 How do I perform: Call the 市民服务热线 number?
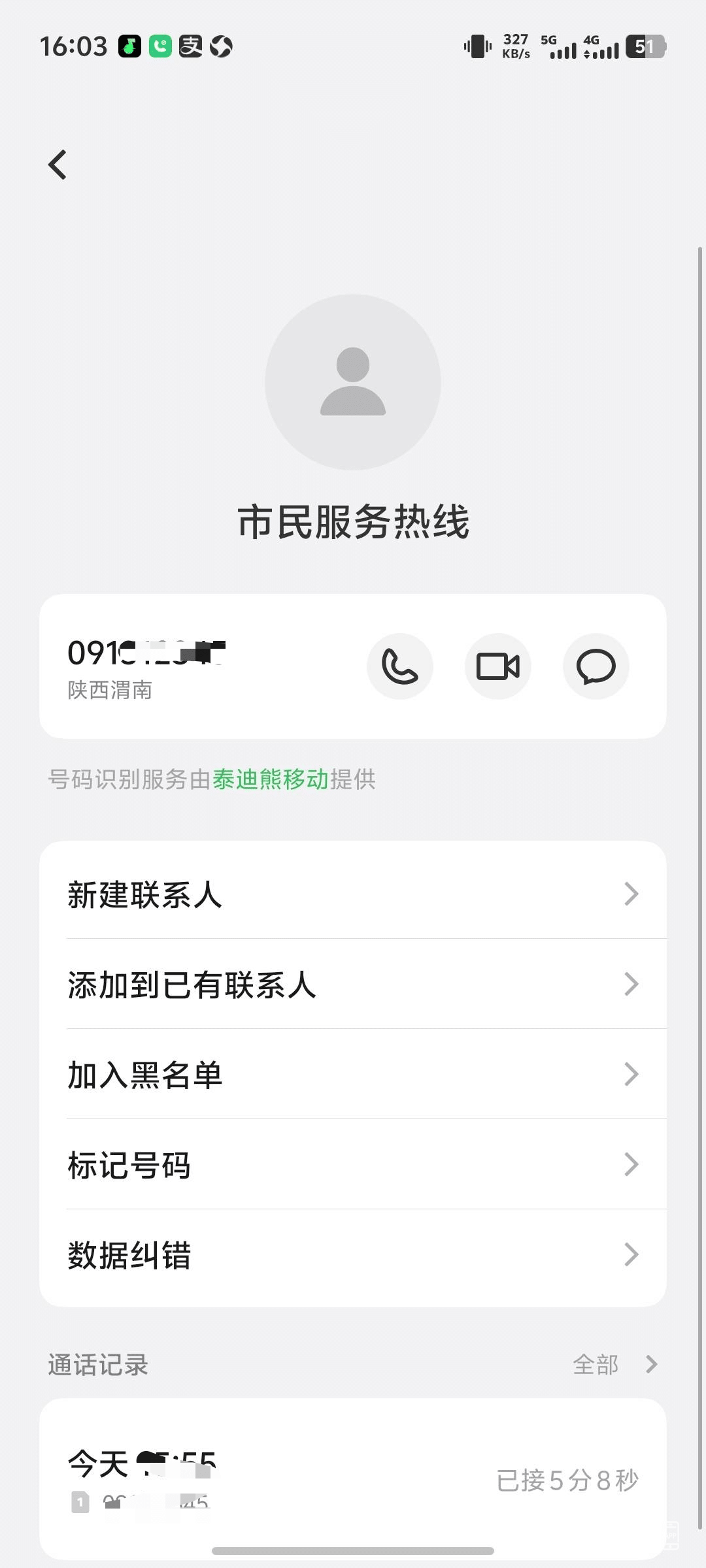400,666
